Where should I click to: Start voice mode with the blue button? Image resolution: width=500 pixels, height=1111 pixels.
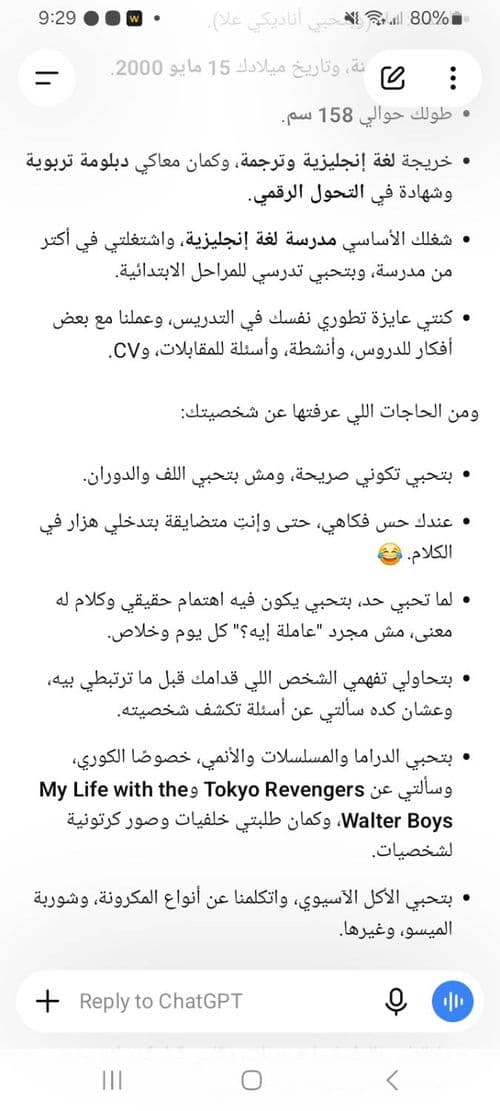pos(453,1001)
